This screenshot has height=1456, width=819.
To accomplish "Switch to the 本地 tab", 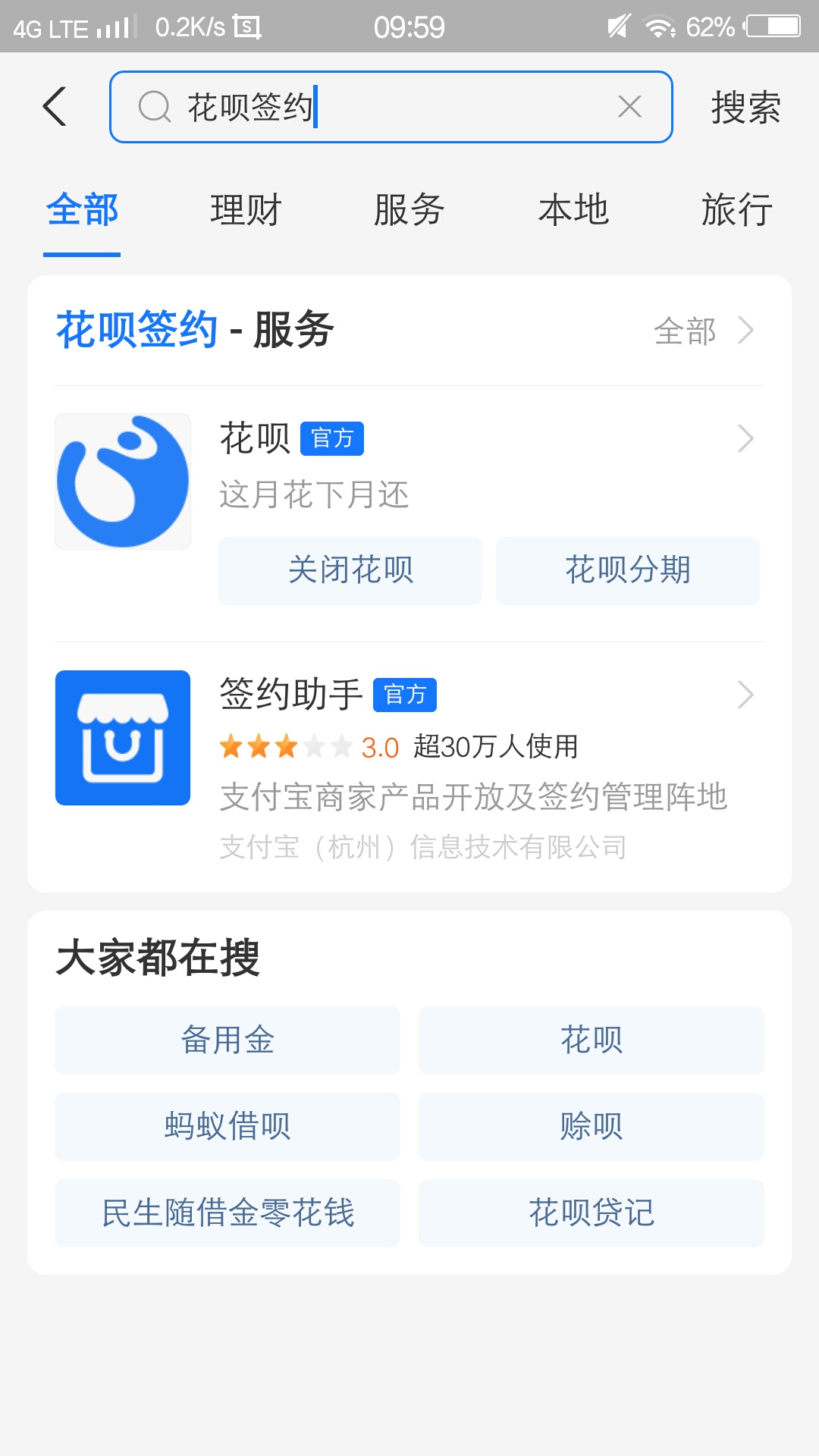I will tap(573, 210).
